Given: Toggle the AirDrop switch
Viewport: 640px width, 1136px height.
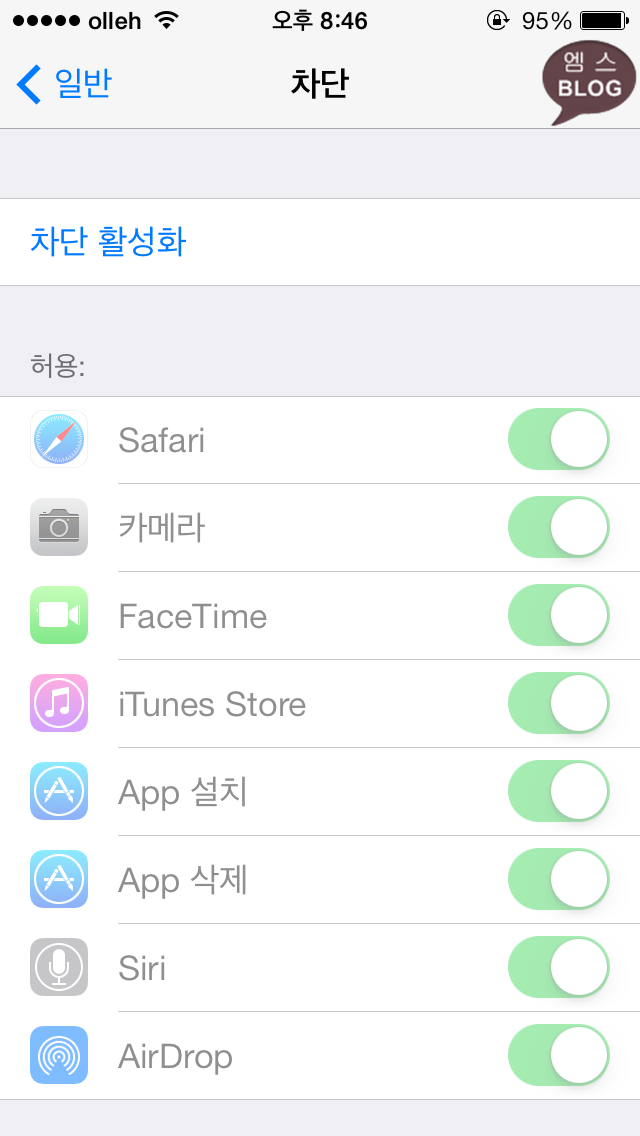Looking at the screenshot, I should tap(558, 1055).
